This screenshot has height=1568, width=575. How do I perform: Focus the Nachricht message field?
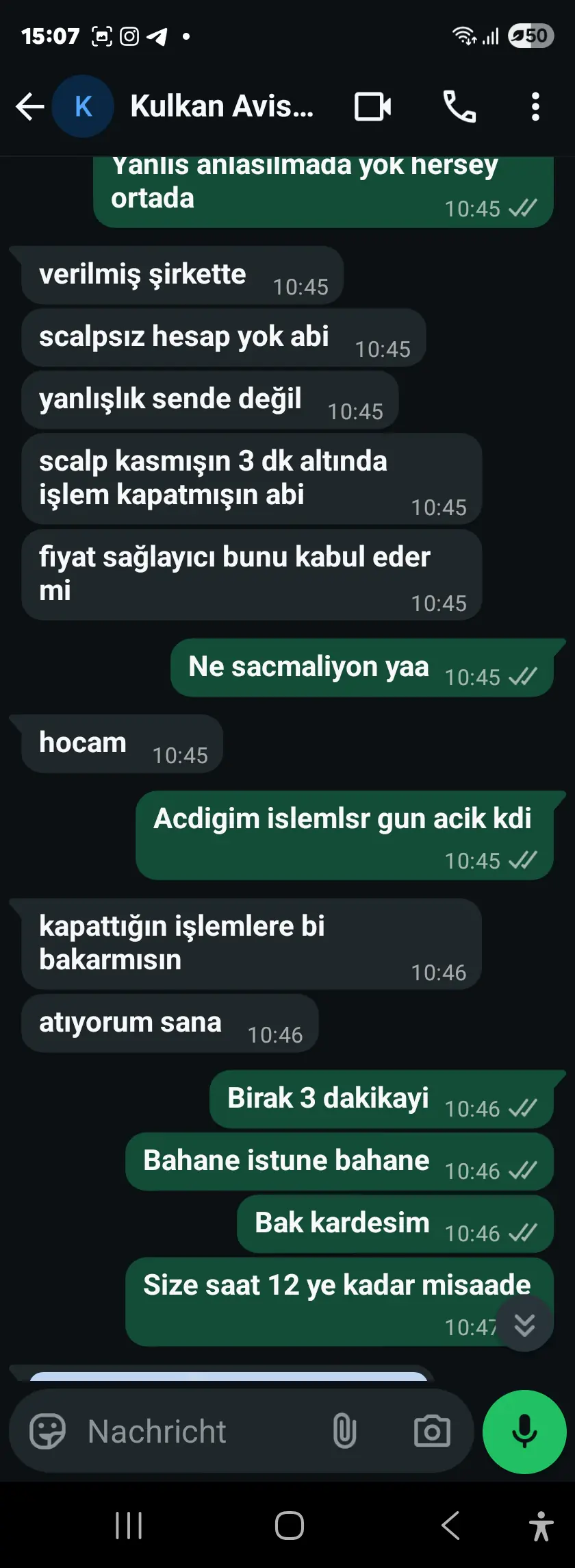click(199, 1431)
